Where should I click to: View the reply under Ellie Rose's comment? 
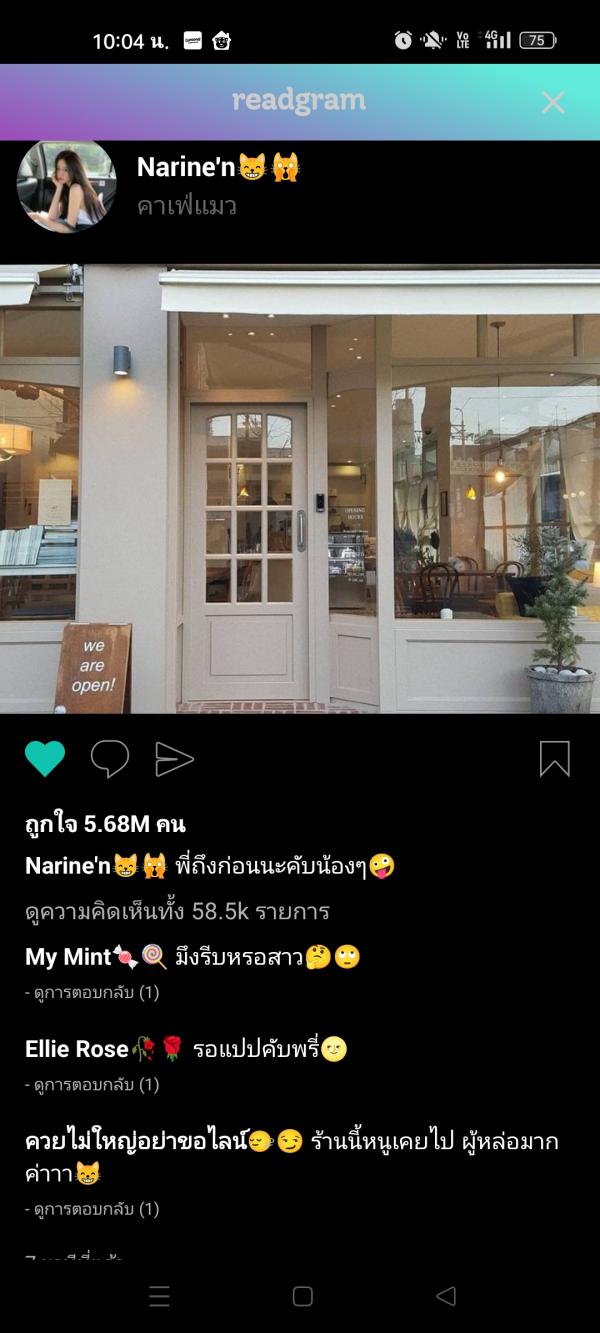click(x=92, y=1084)
